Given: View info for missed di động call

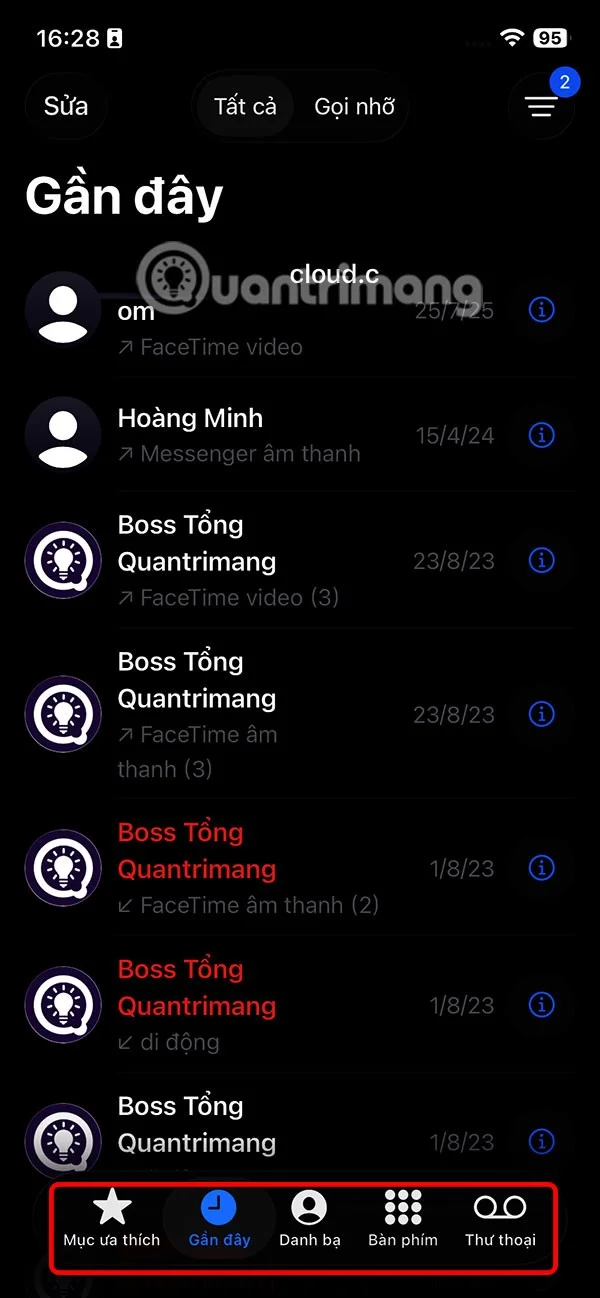Looking at the screenshot, I should tap(541, 1004).
